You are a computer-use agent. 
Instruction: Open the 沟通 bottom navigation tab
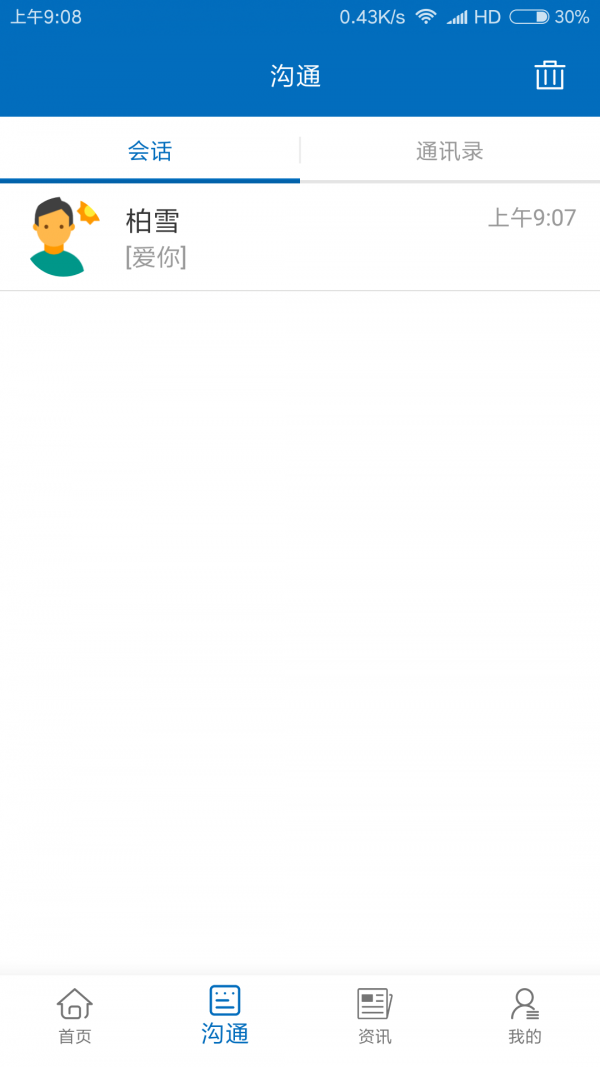click(x=225, y=1015)
